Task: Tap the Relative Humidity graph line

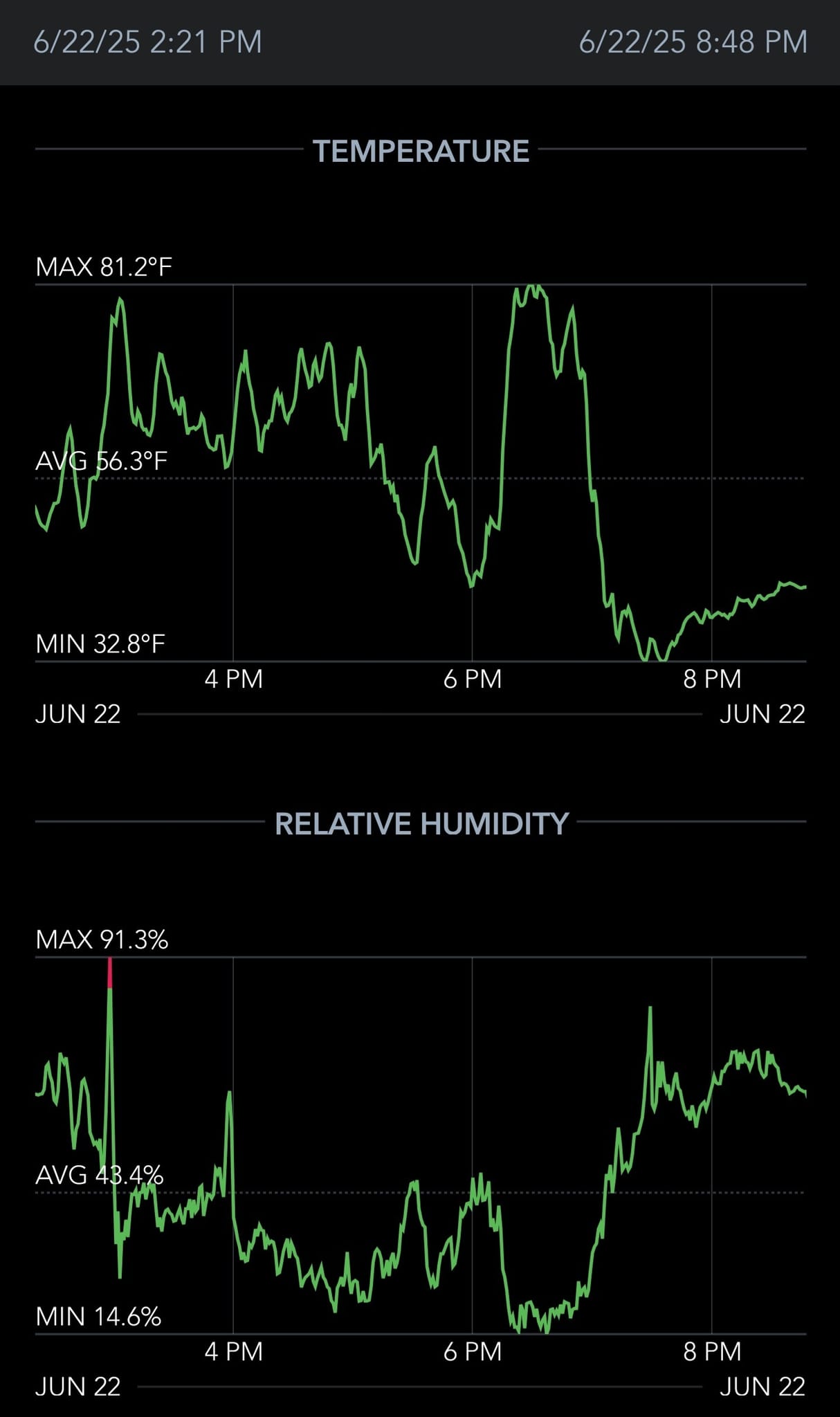Action: pyautogui.click(x=421, y=1145)
